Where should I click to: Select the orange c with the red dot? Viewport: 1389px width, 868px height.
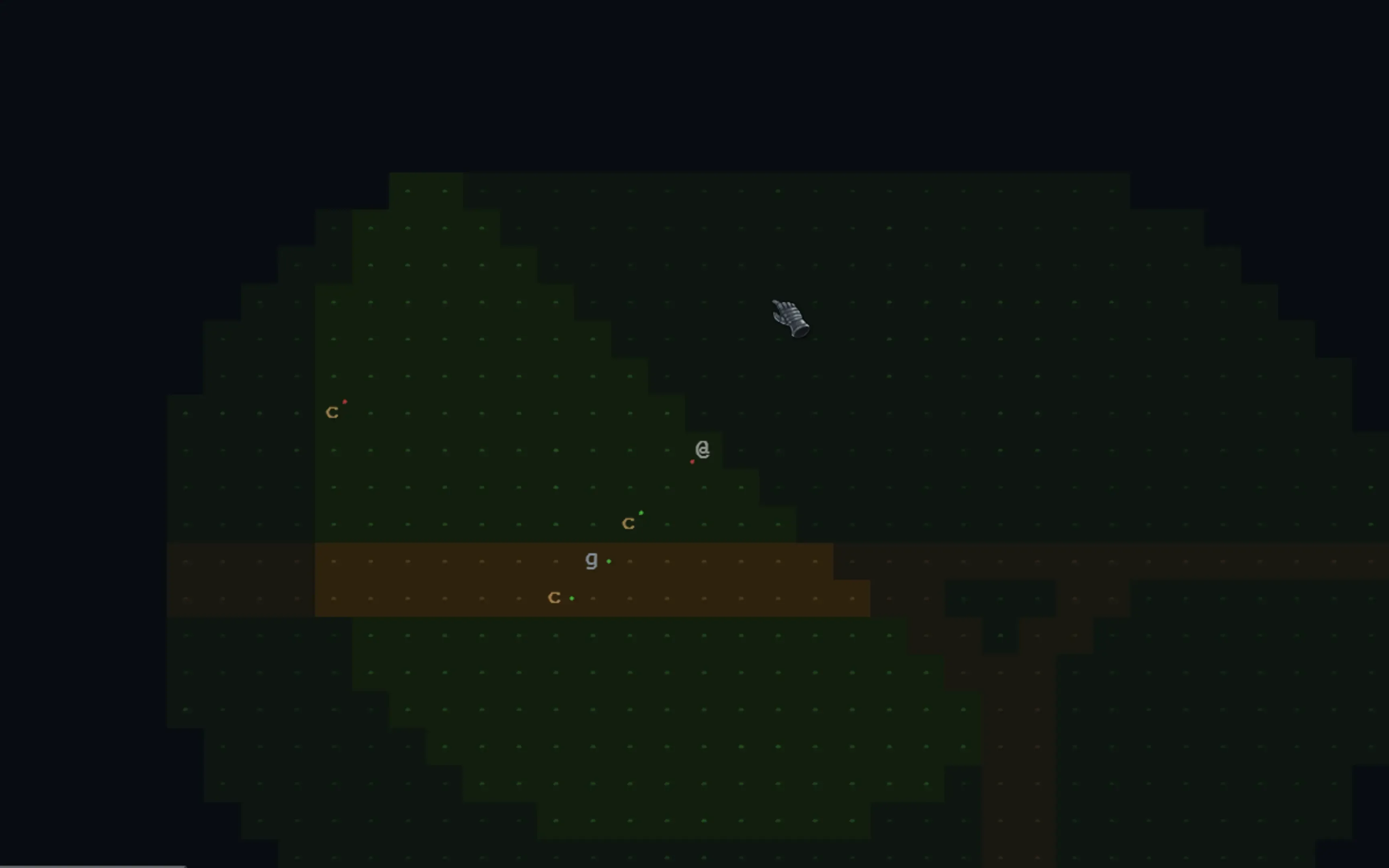(332, 412)
